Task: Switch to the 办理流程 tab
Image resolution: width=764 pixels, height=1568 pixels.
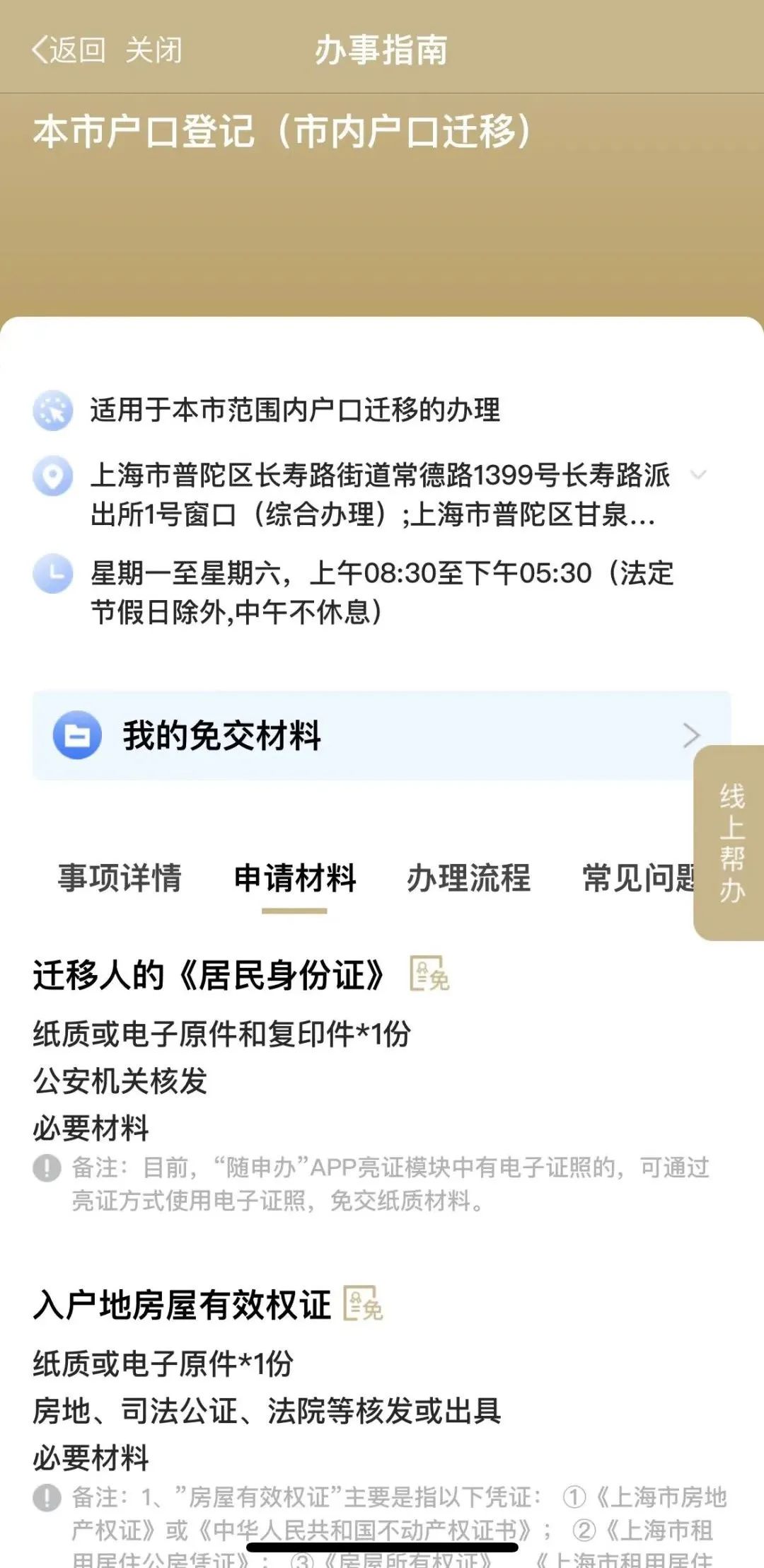Action: point(470,877)
